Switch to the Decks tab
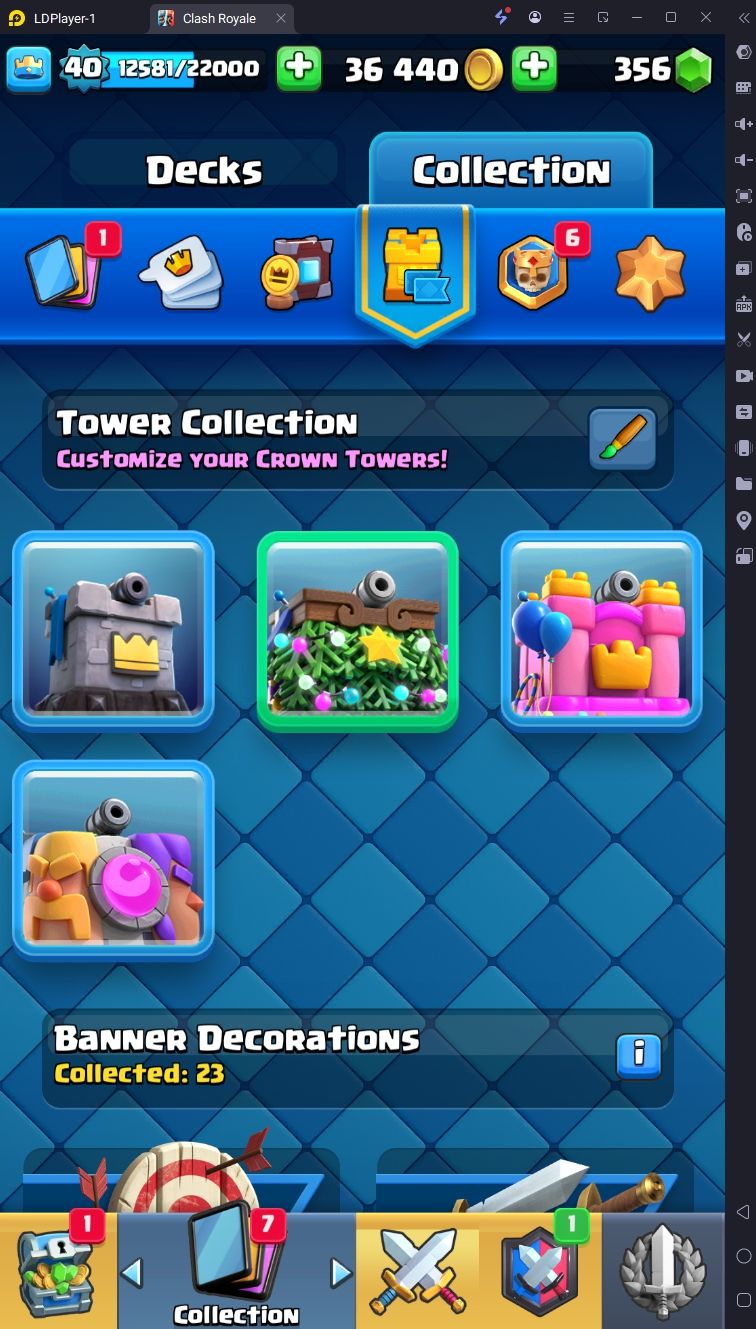This screenshot has height=1329, width=756. [x=205, y=171]
